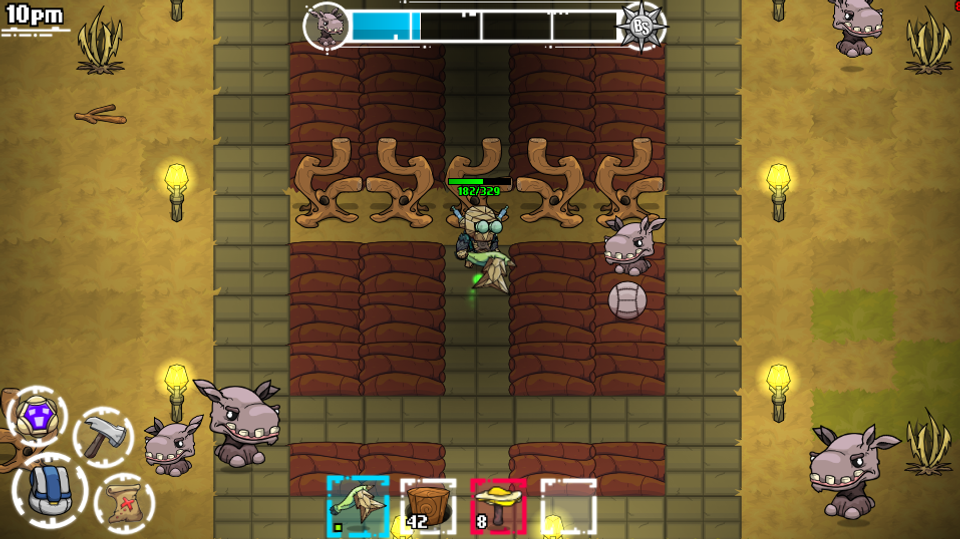Open the hammer build menu
This screenshot has width=960, height=539.
coord(104,436)
